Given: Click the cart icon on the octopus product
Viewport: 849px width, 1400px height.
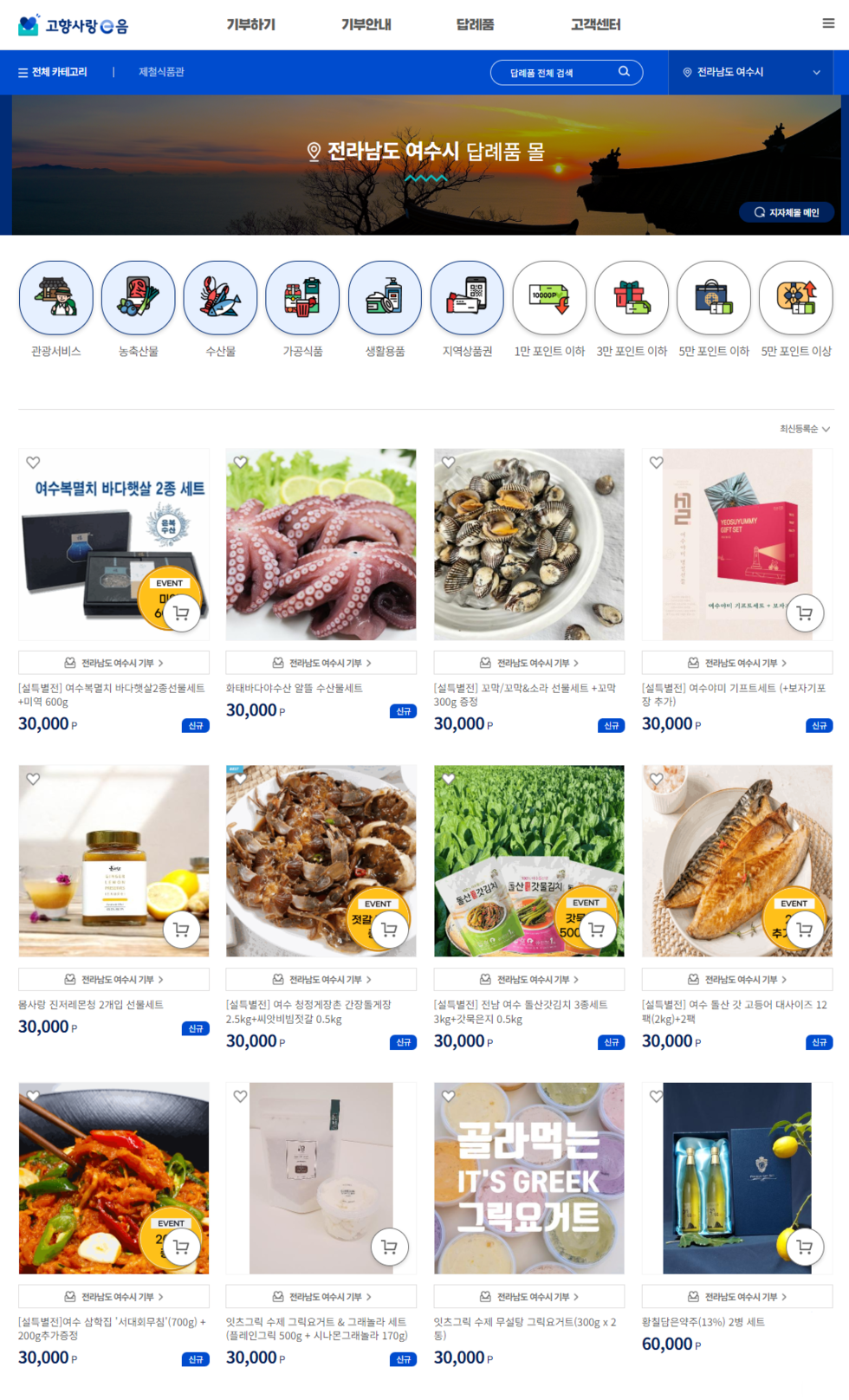Looking at the screenshot, I should pos(388,612).
